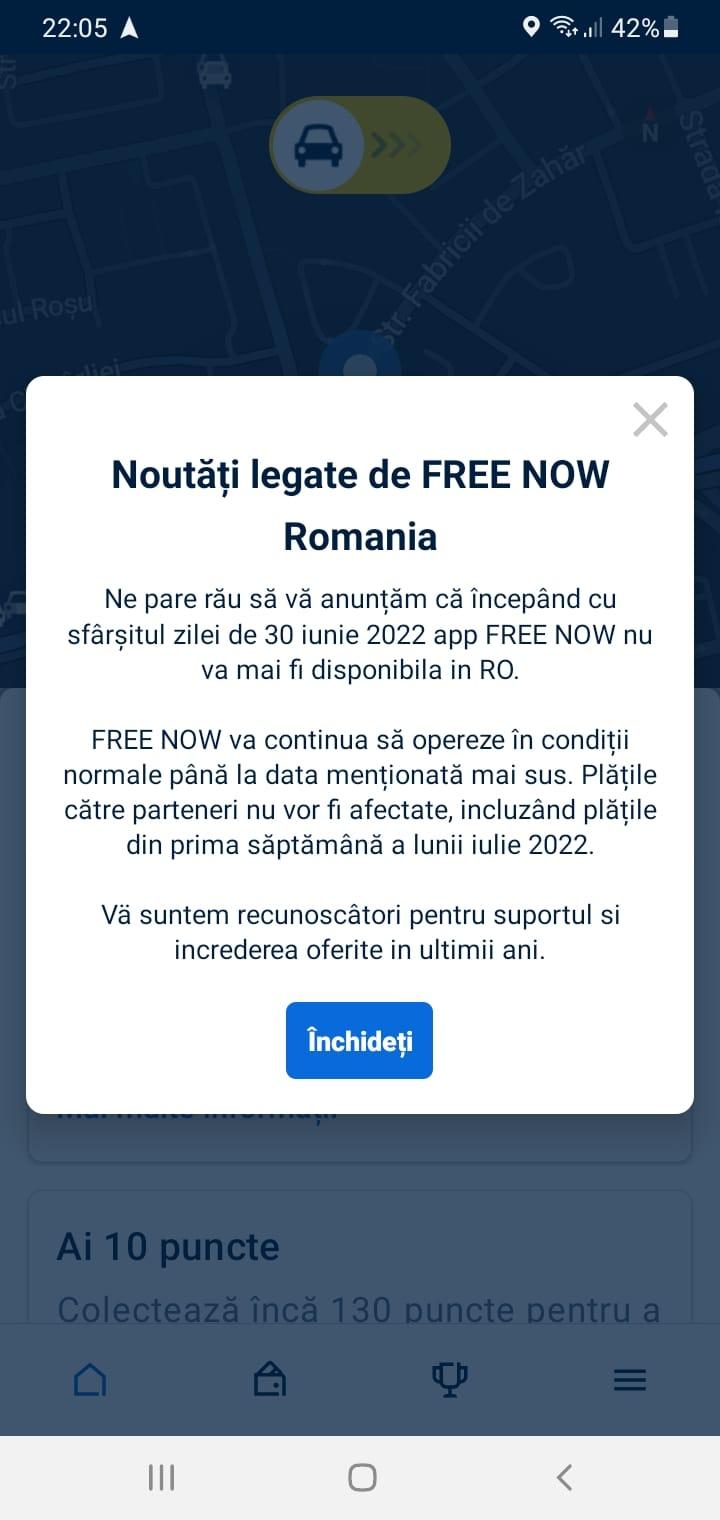The height and width of the screenshot is (1520, 720).
Task: Open the wallet tab in bottom navigation
Action: point(269,1380)
